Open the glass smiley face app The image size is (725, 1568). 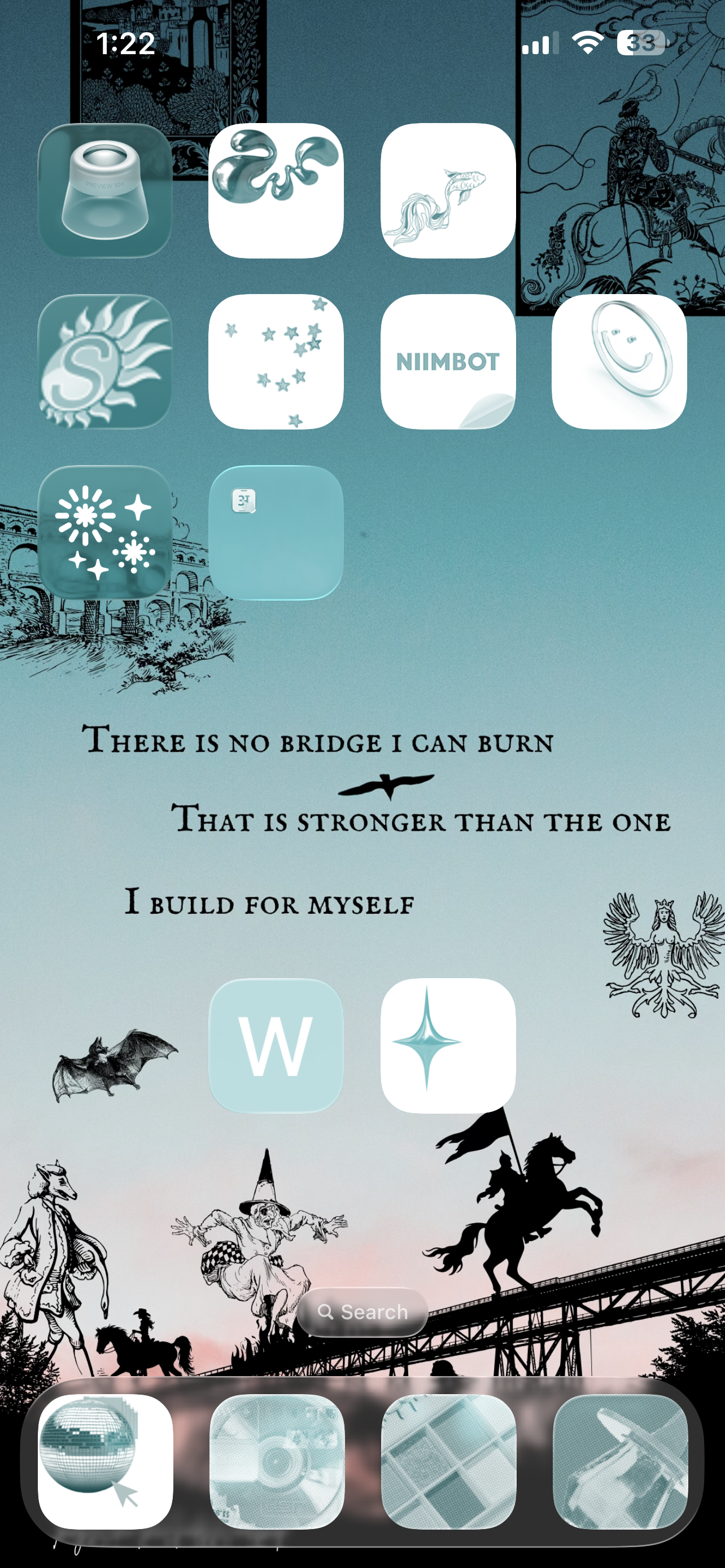click(x=619, y=362)
